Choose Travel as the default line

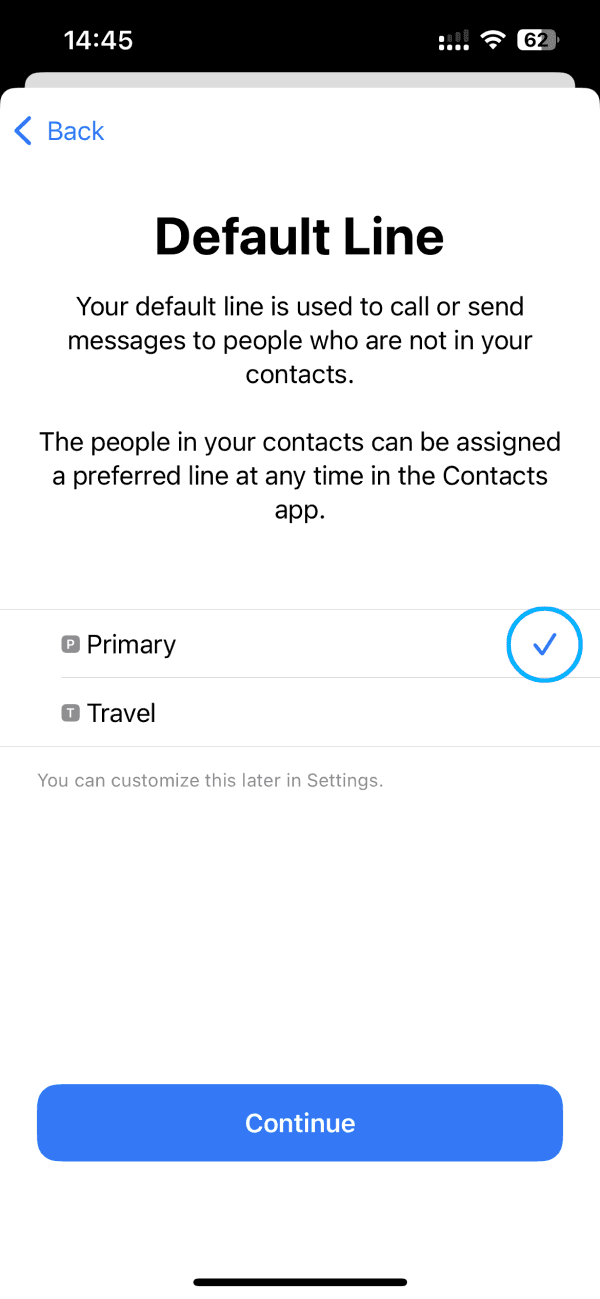[x=300, y=713]
